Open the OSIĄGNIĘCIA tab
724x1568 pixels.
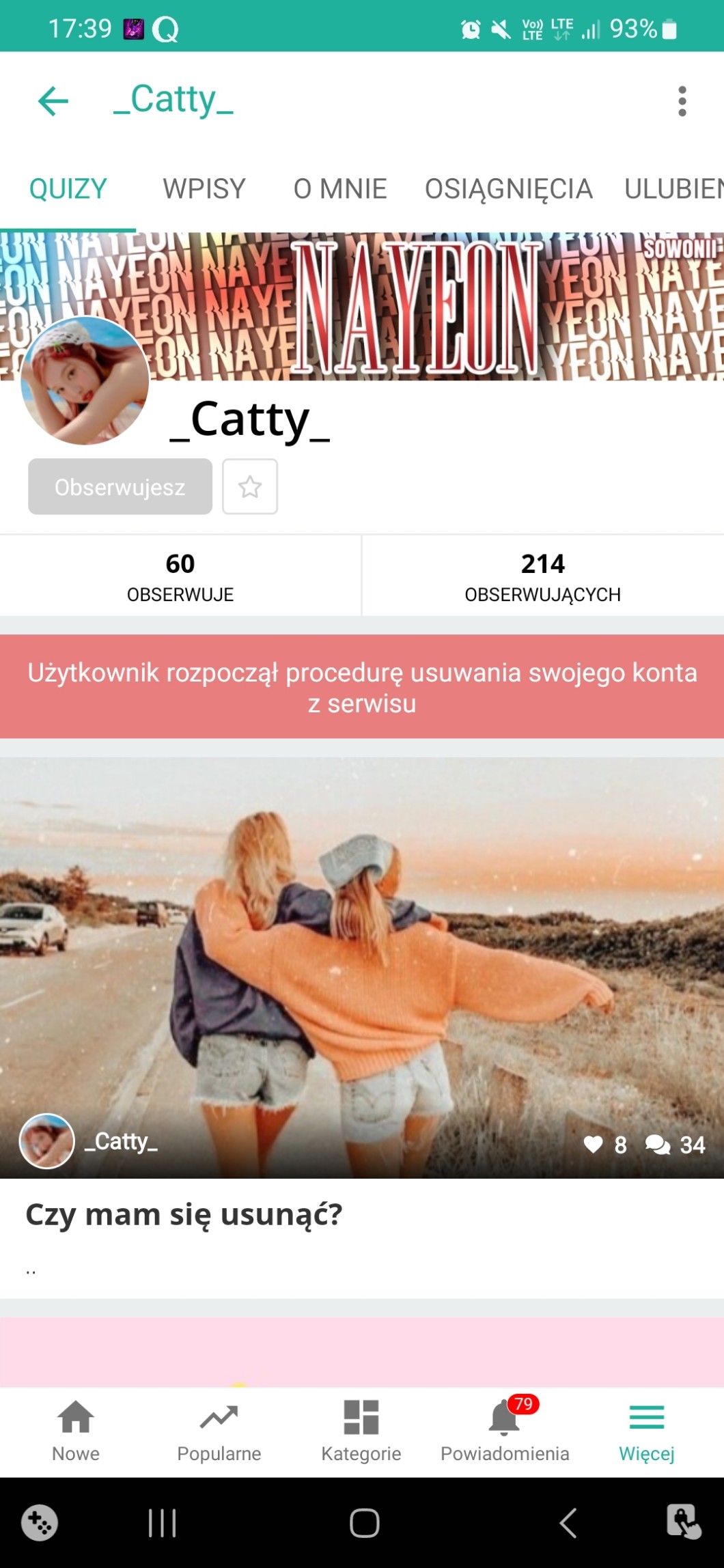click(x=508, y=188)
